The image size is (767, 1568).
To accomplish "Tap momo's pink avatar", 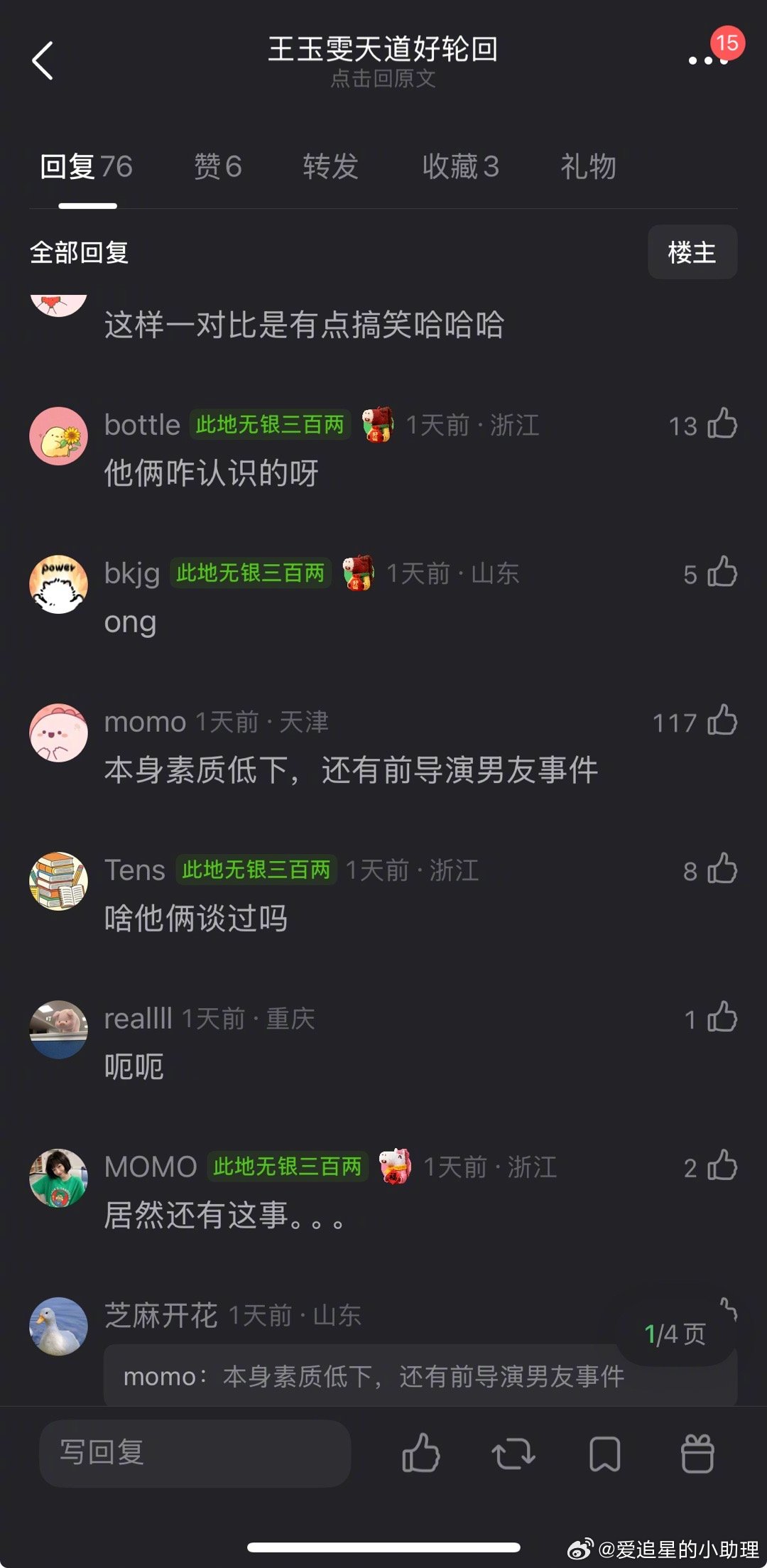I will [x=58, y=733].
